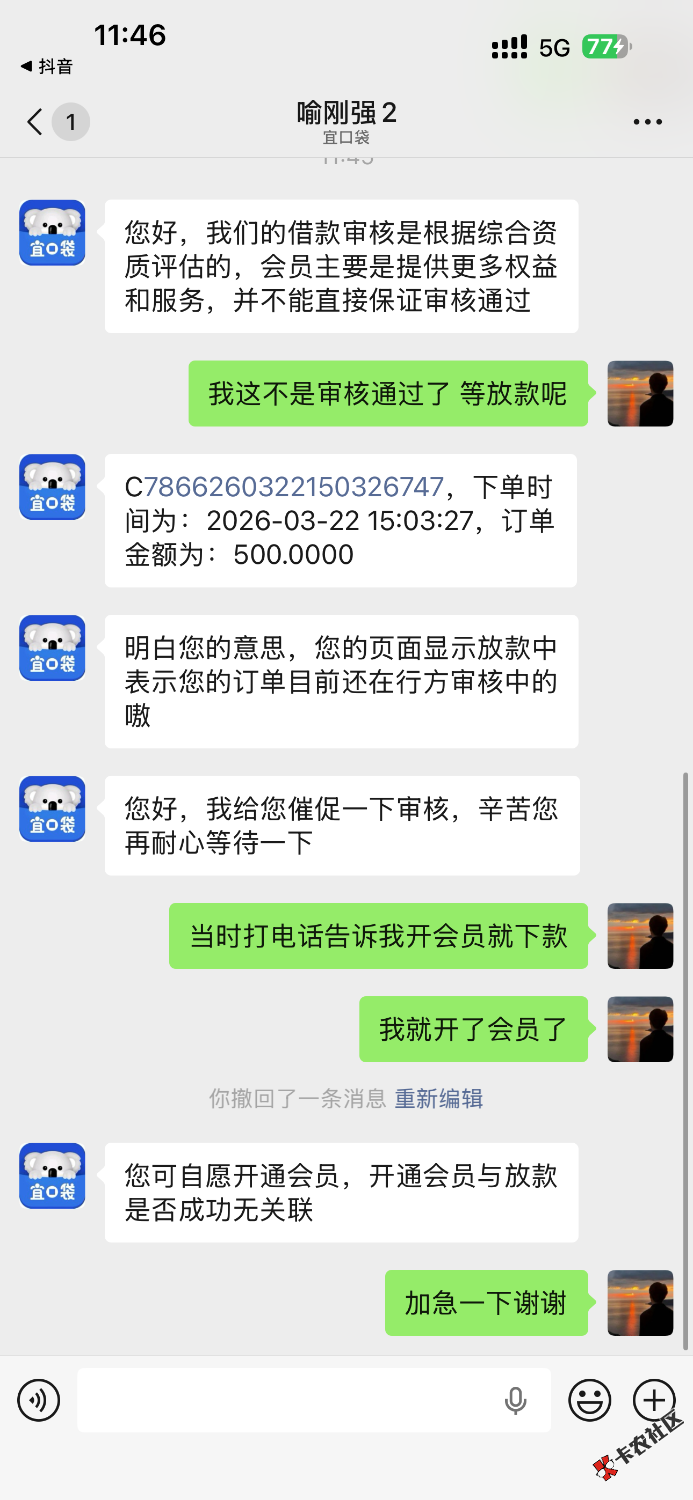Go back to the chat list
693x1500 pixels.
[36, 122]
